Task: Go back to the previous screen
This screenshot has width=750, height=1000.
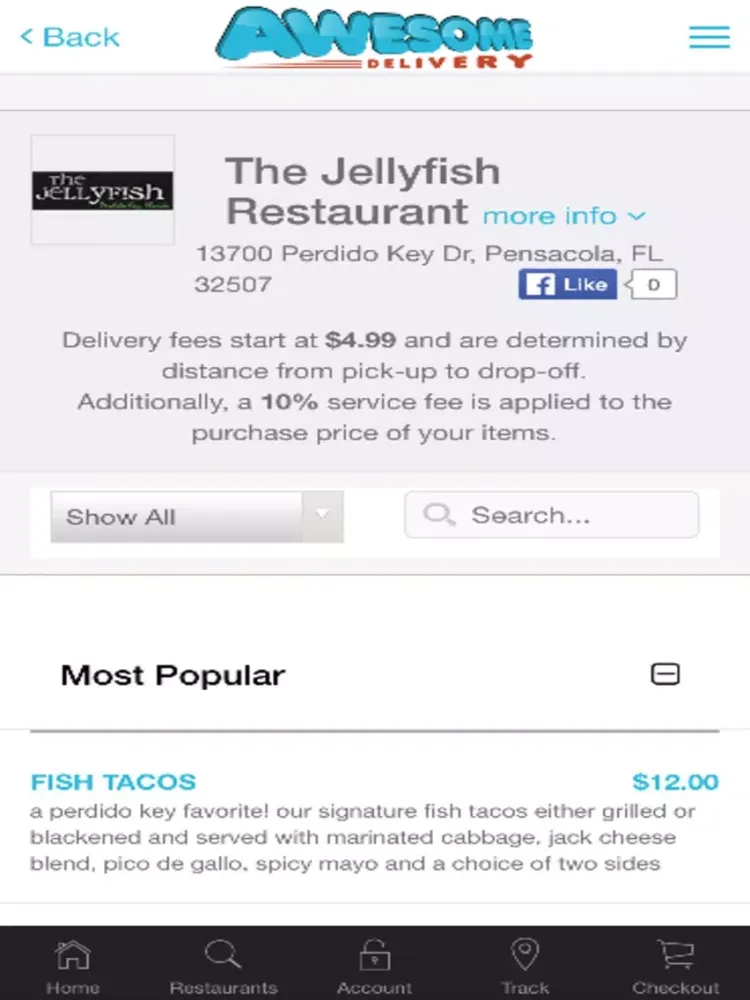Action: (69, 38)
